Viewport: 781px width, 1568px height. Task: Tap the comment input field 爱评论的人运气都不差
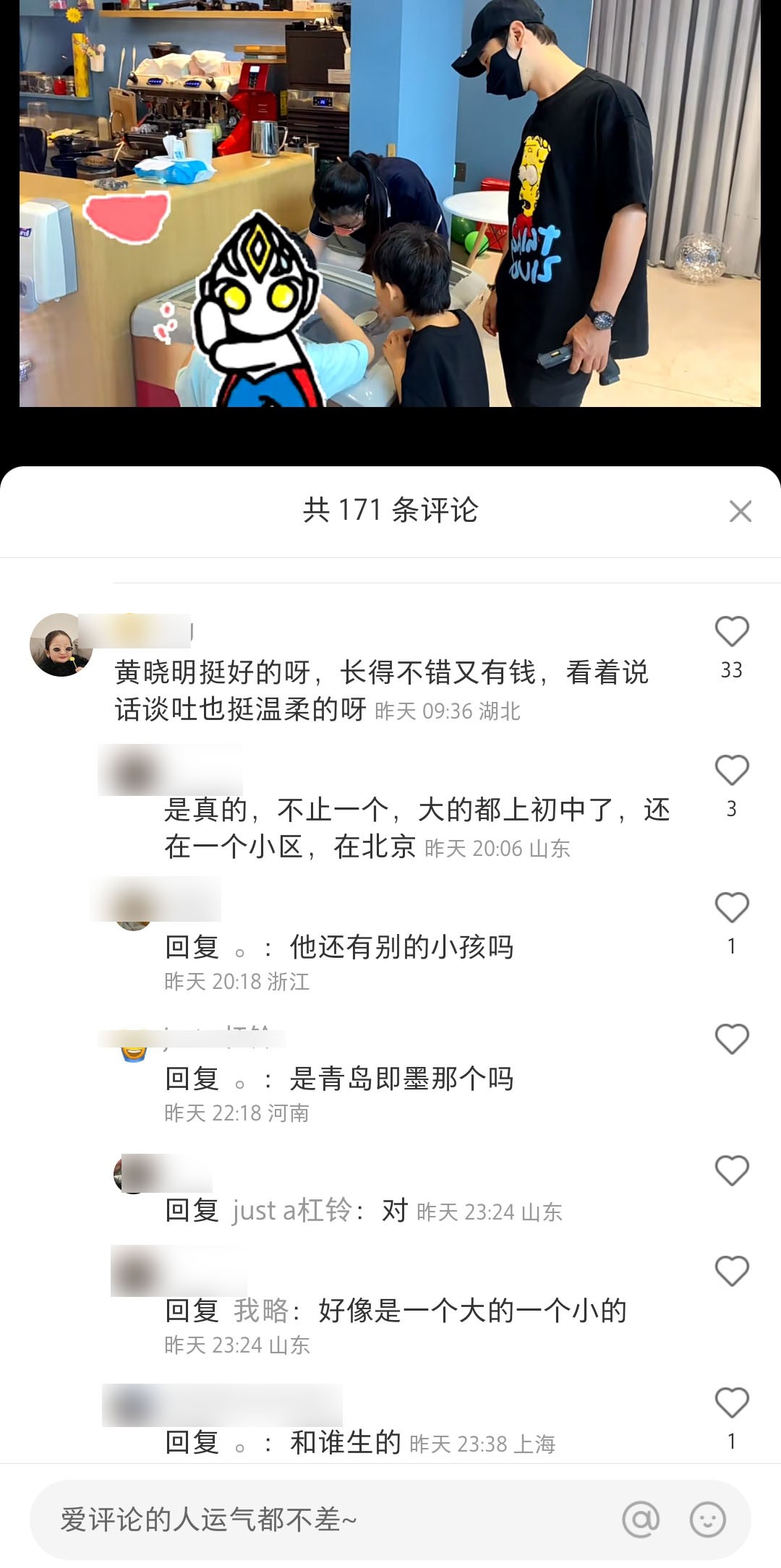[x=318, y=1520]
